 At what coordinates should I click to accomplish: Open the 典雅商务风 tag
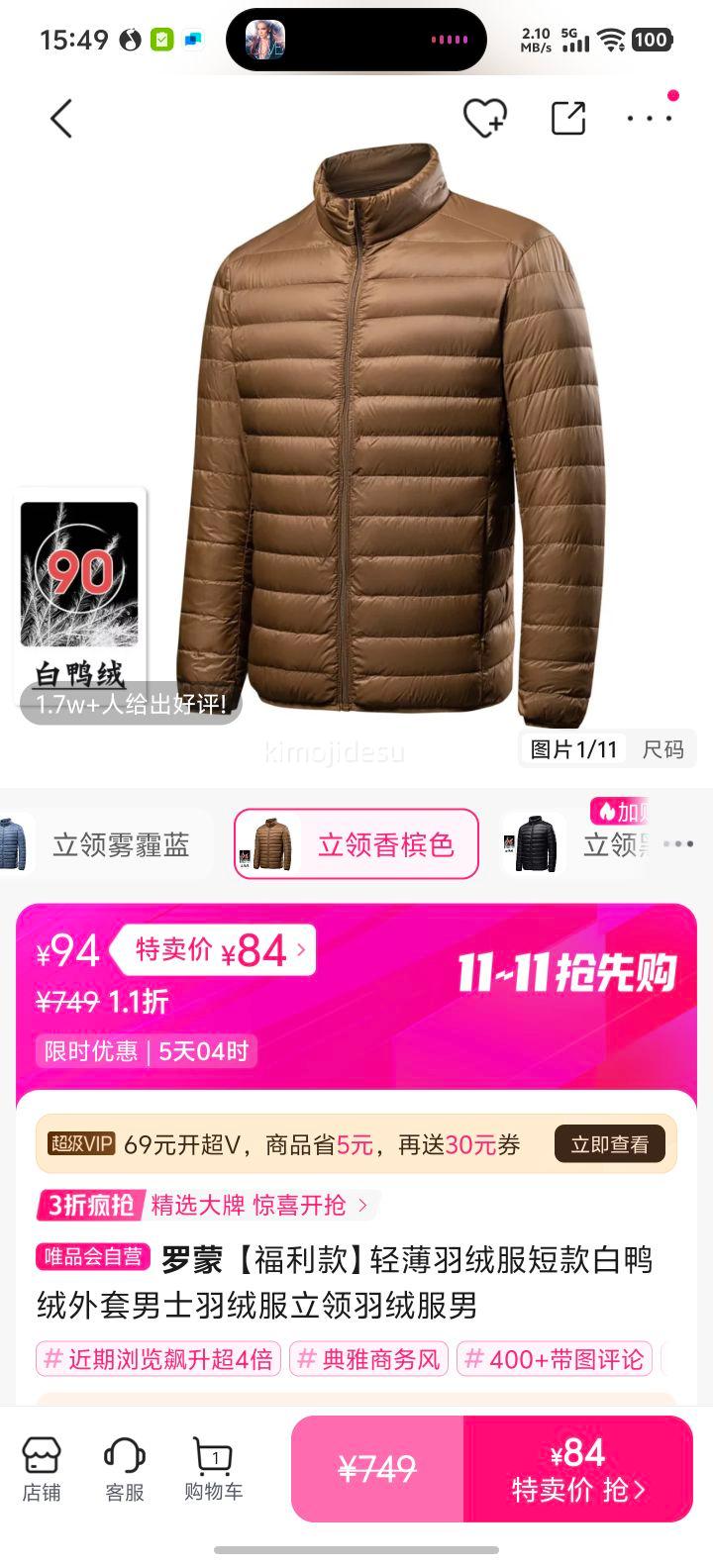point(369,1359)
